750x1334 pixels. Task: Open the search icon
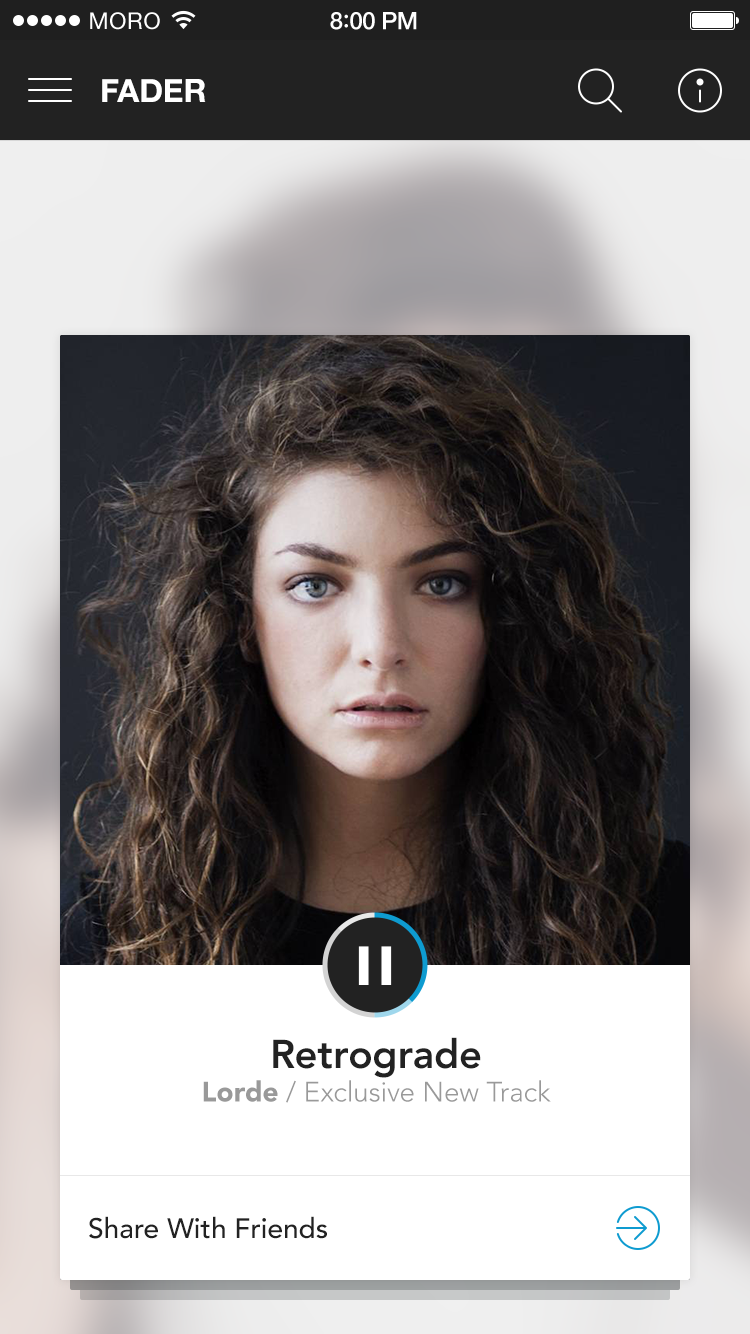tap(600, 91)
